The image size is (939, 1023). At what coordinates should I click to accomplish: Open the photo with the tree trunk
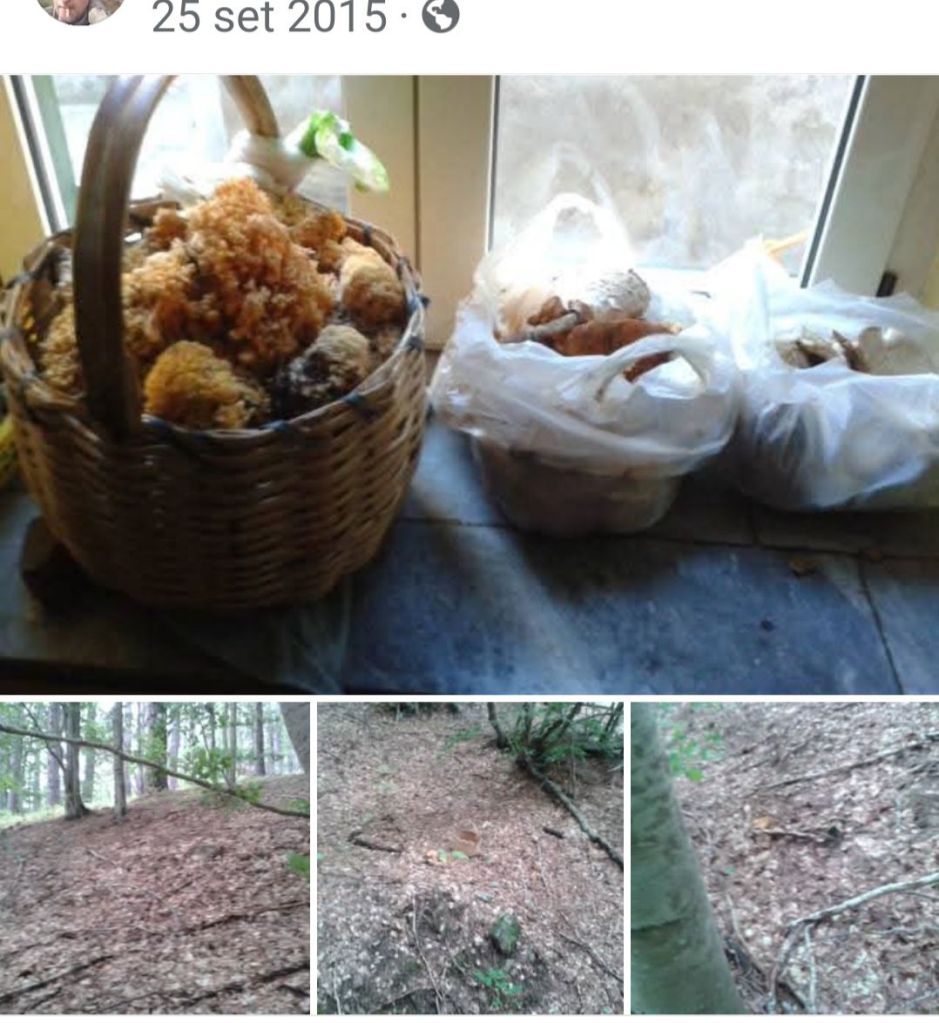click(784, 857)
